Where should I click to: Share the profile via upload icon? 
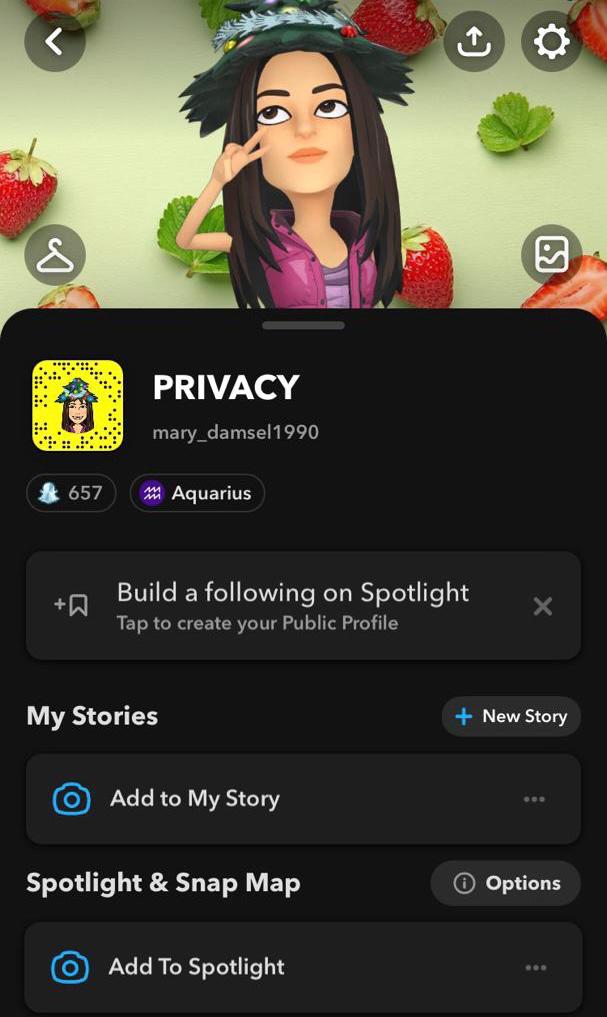(474, 41)
